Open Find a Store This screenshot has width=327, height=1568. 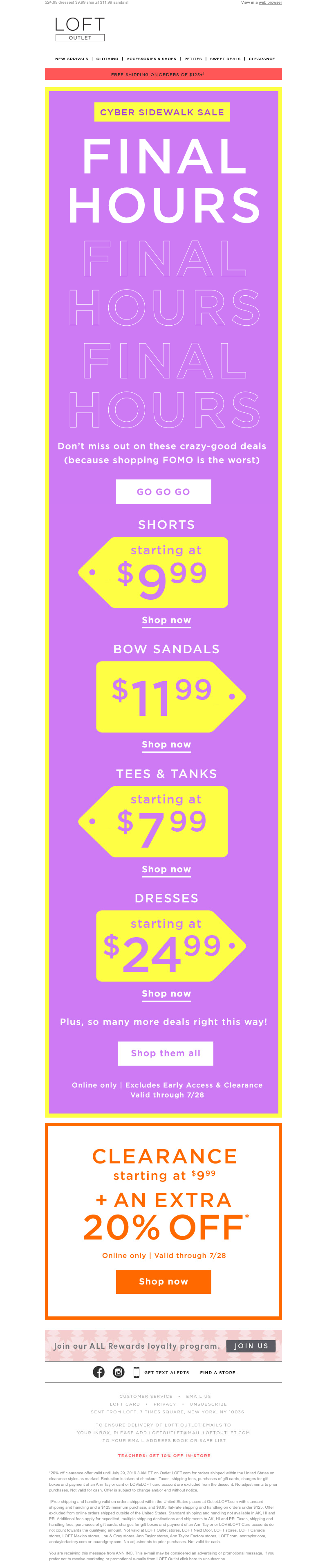coord(217,1372)
